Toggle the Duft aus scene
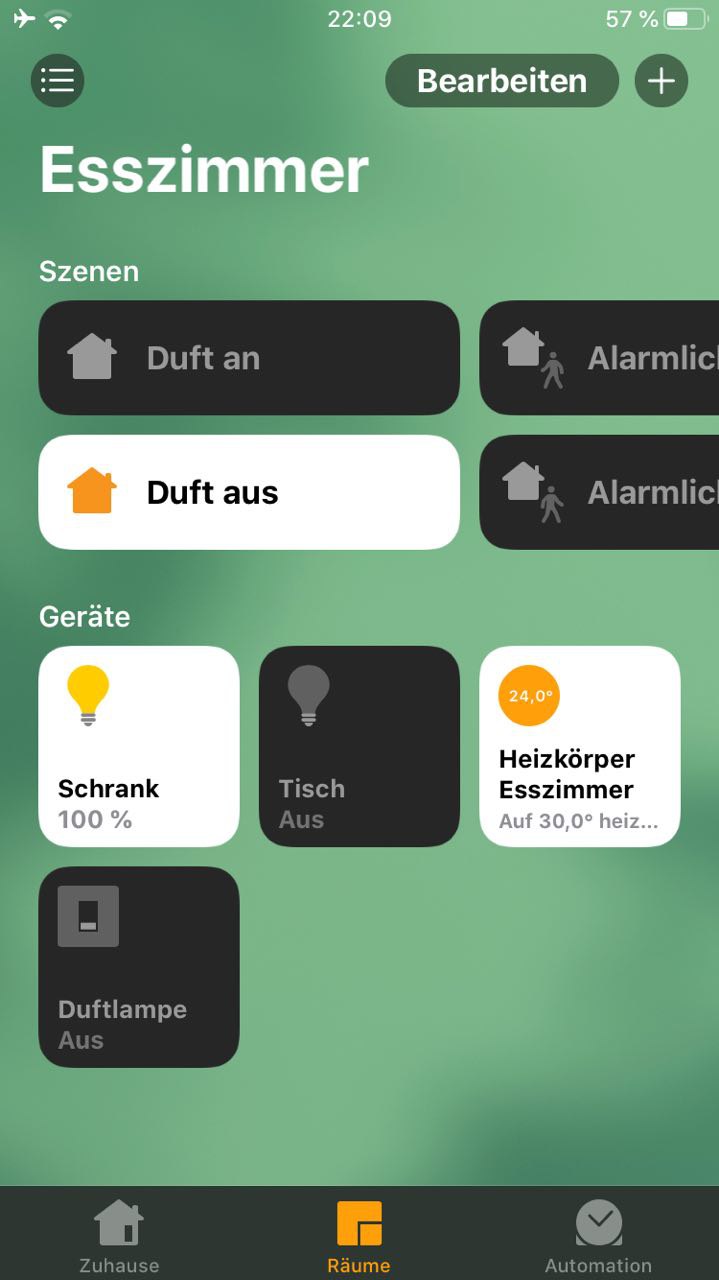719x1280 pixels. tap(249, 492)
